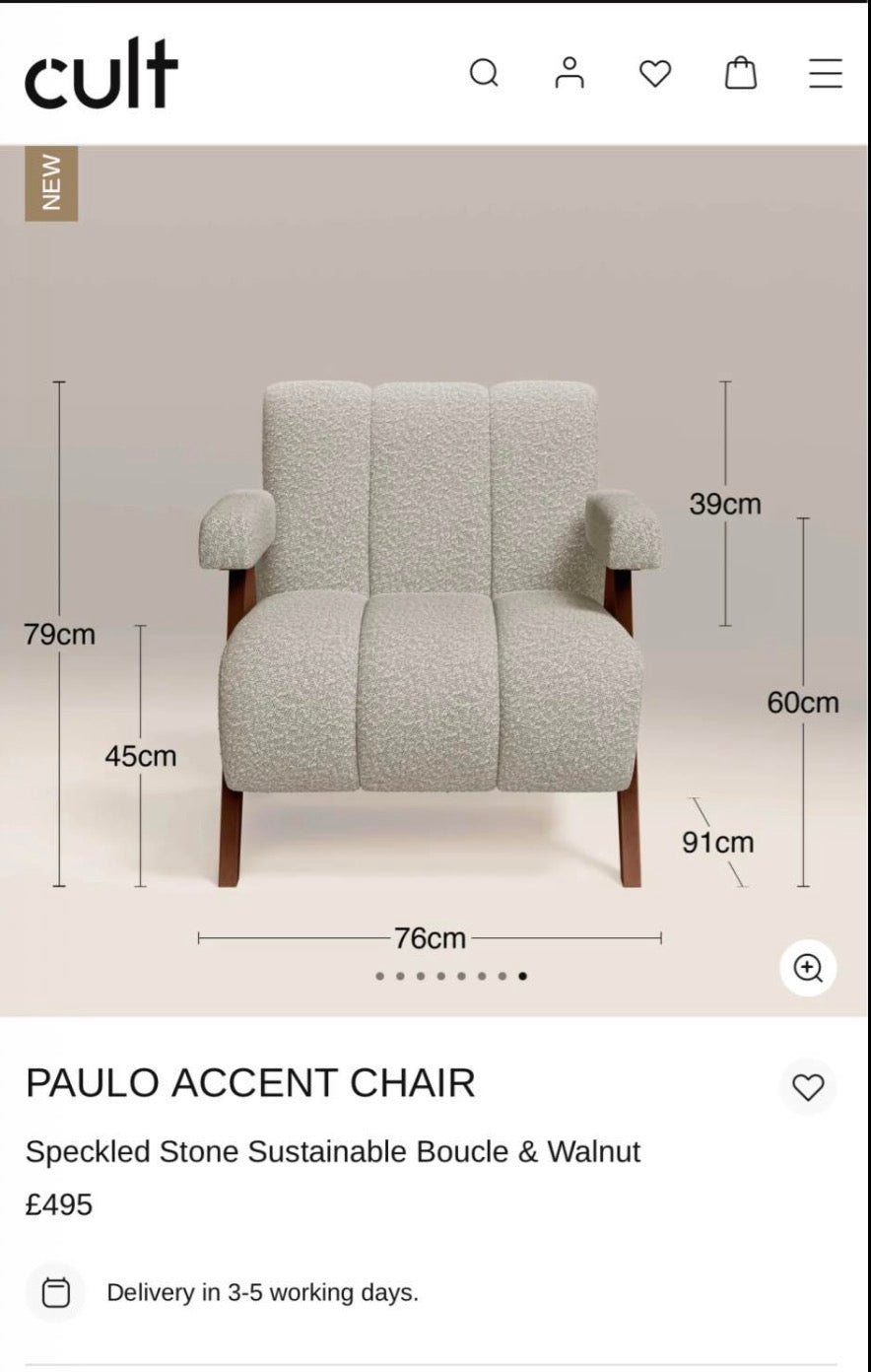This screenshot has width=871, height=1372.
Task: Click the image zoom magnifier icon
Action: coord(808,968)
